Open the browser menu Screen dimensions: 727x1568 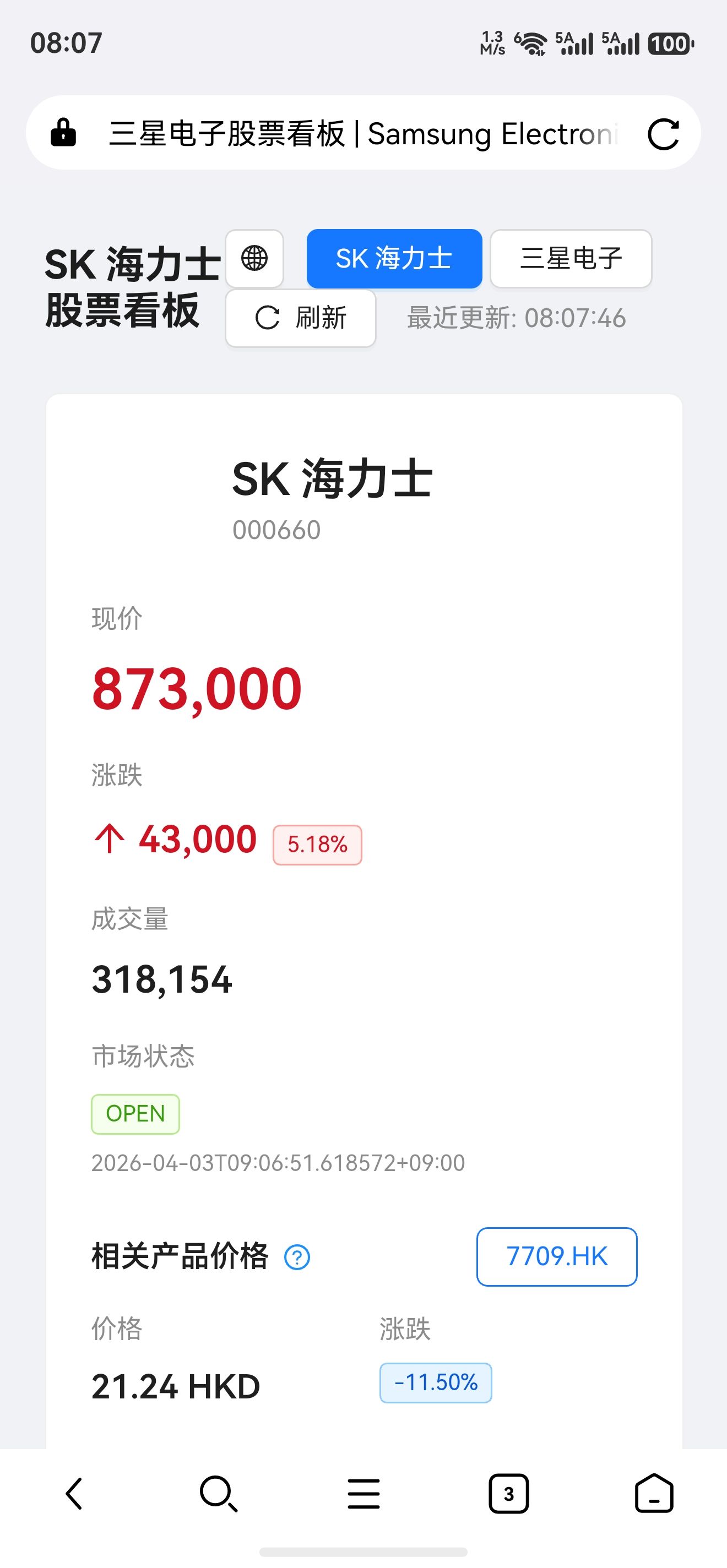pos(363,1493)
